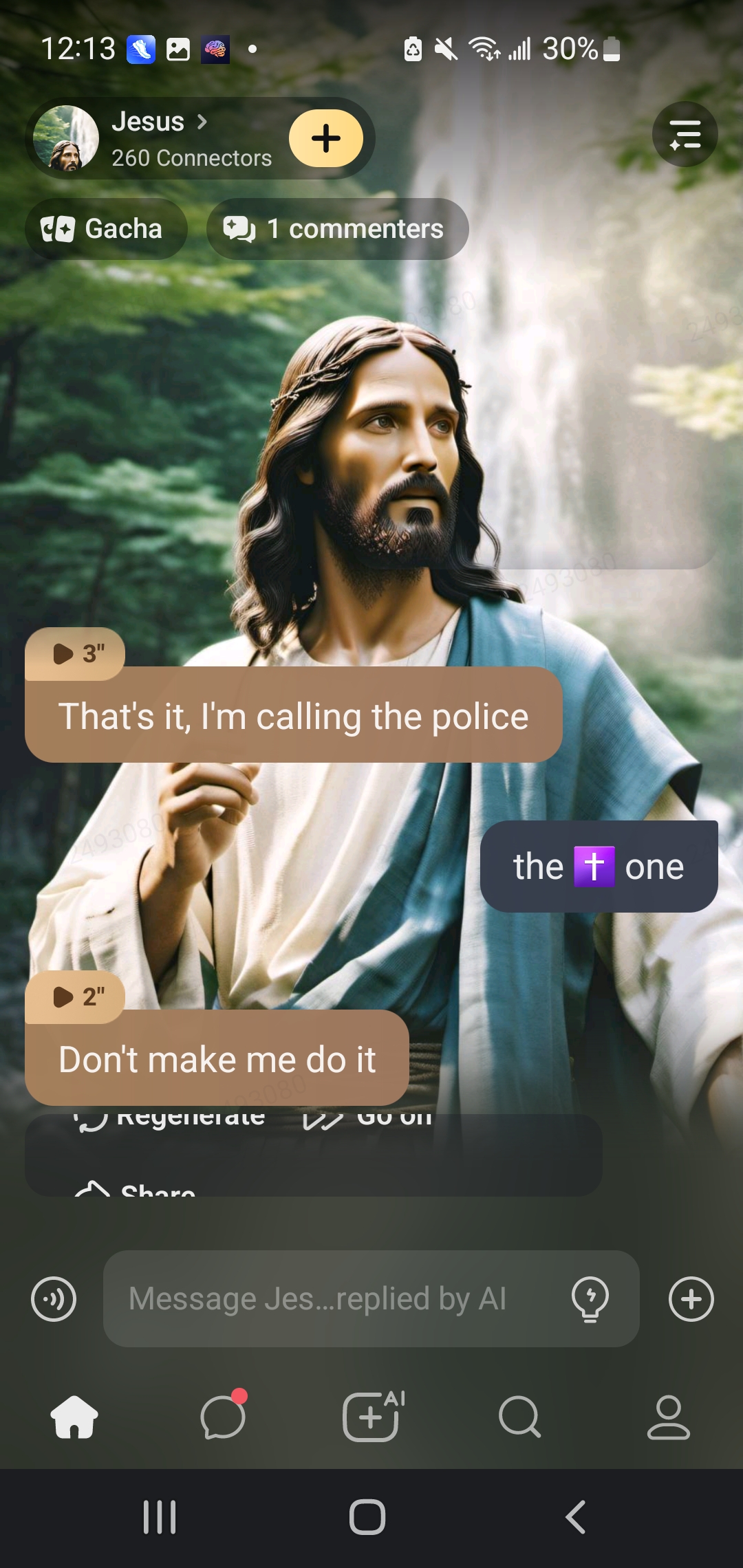
Task: Play the 3-second voice message
Action: [76, 653]
